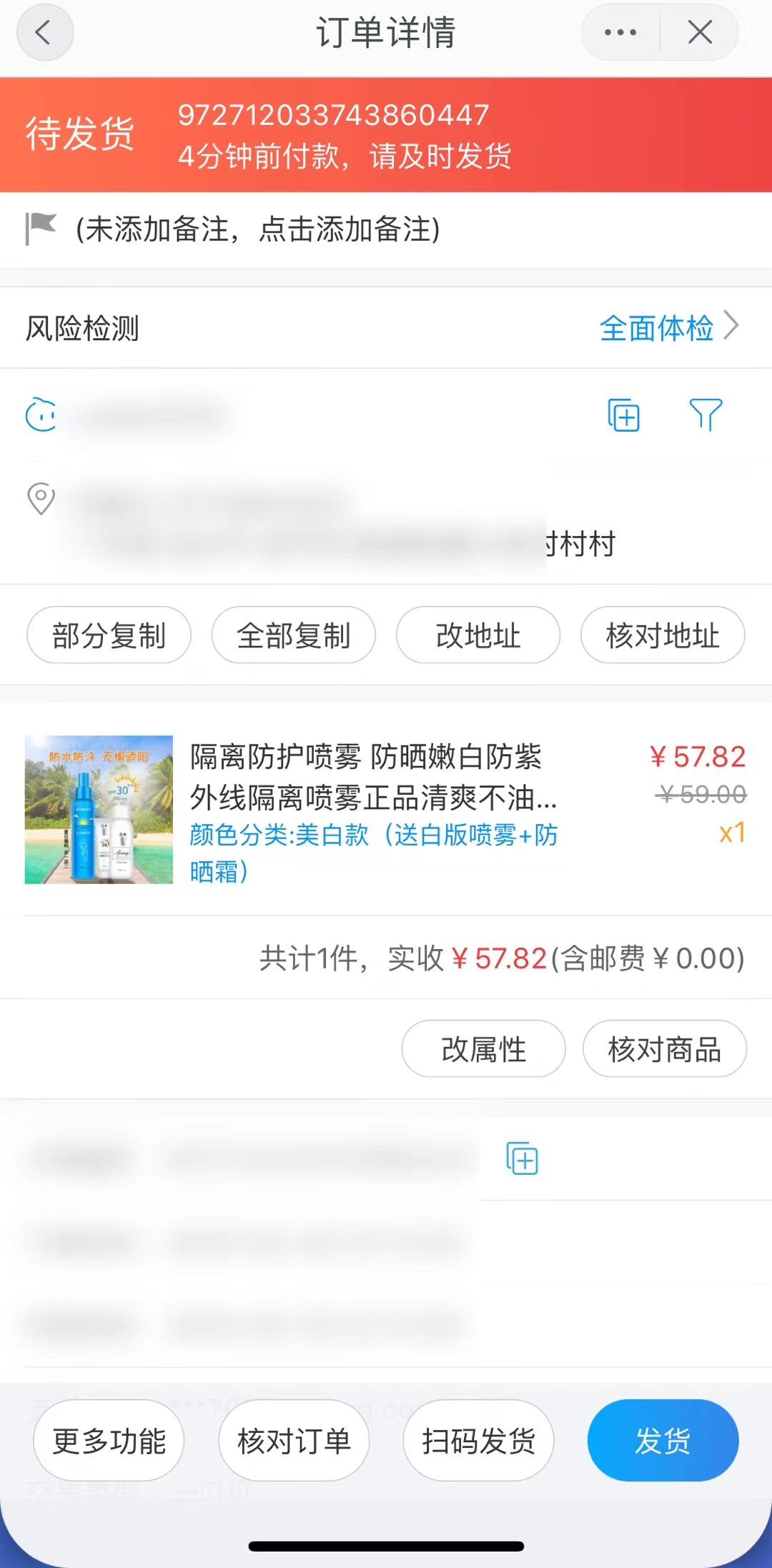Change address with 改地址
Image resolution: width=772 pixels, height=1568 pixels.
click(478, 635)
